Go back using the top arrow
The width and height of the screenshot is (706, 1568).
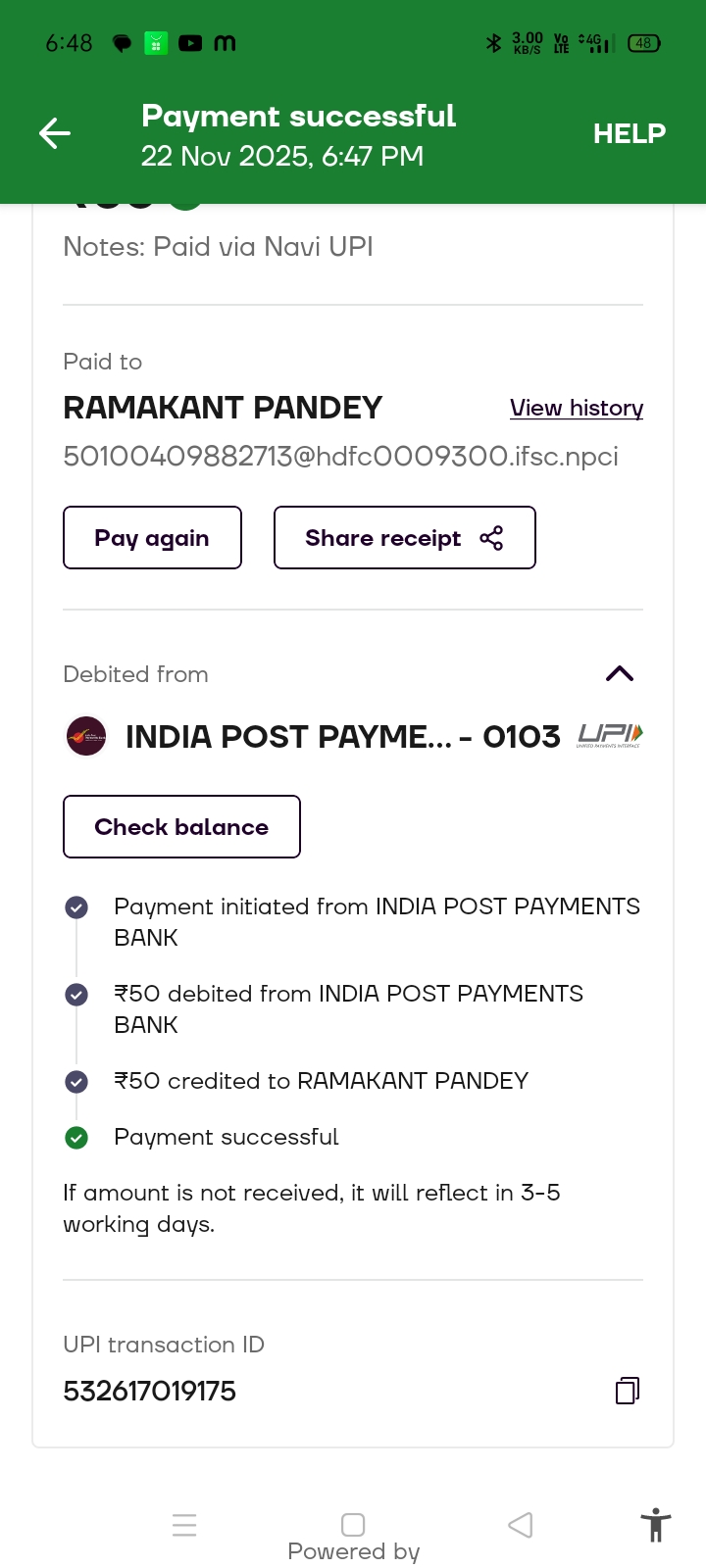[55, 133]
